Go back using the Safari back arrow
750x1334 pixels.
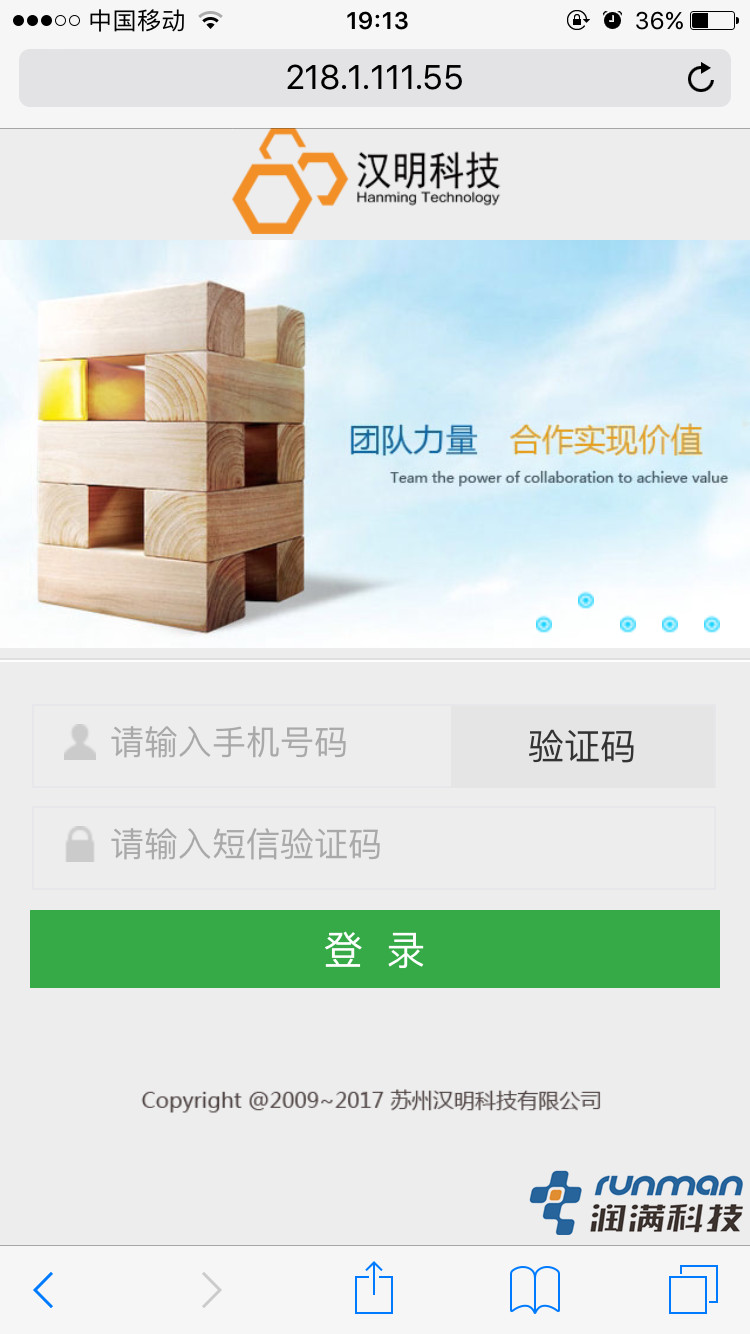click(42, 1289)
